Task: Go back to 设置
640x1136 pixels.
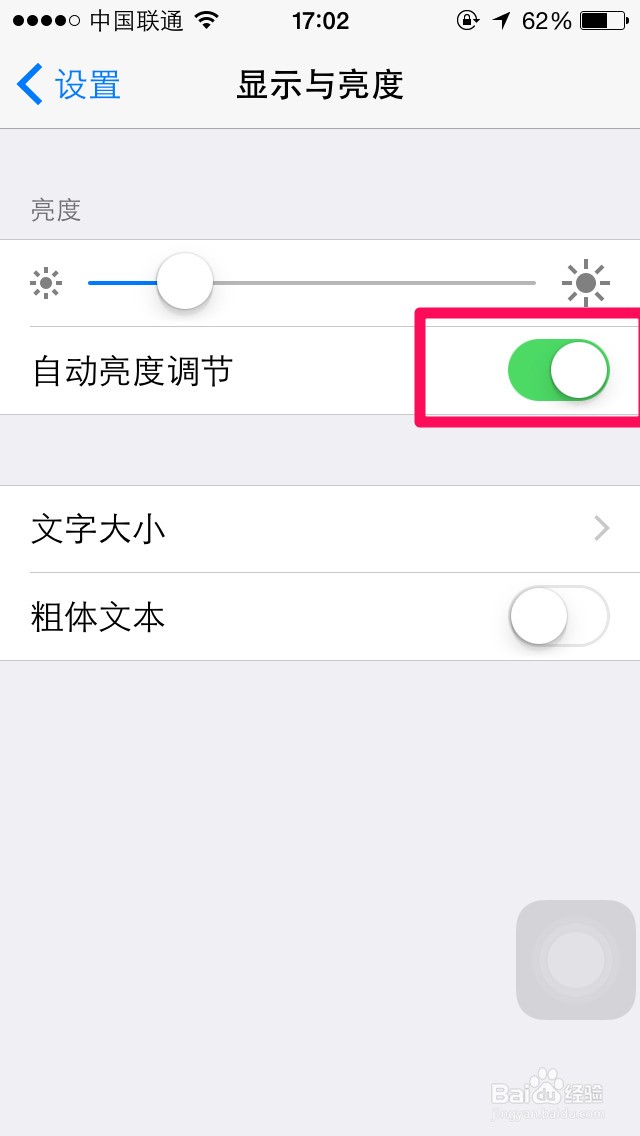Action: point(70,85)
